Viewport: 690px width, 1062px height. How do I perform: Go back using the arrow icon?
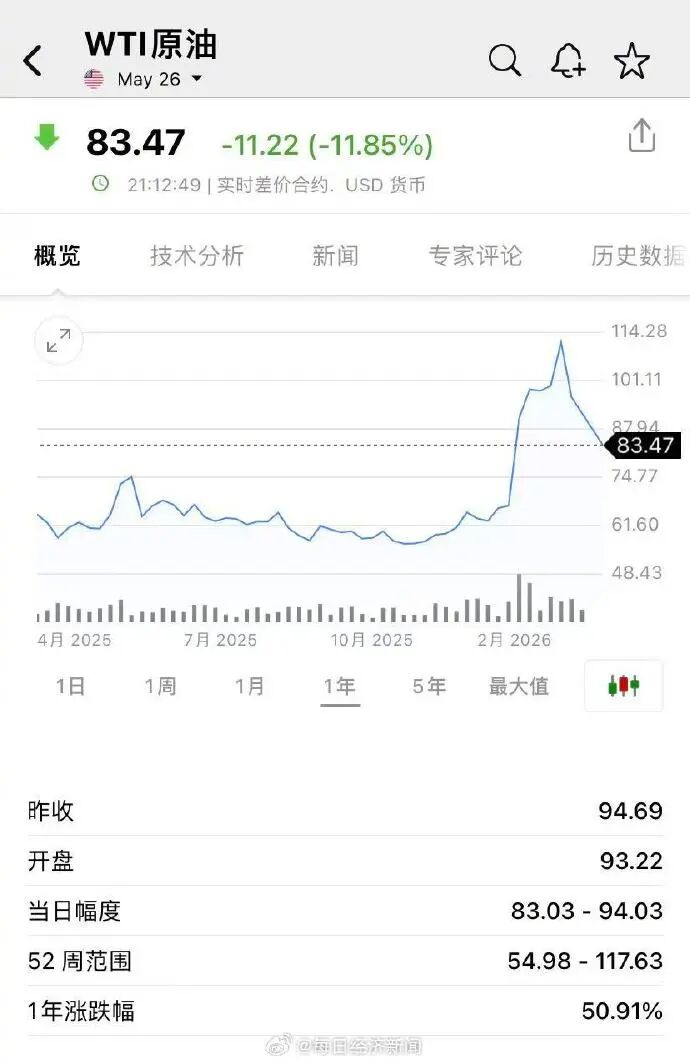coord(33,61)
